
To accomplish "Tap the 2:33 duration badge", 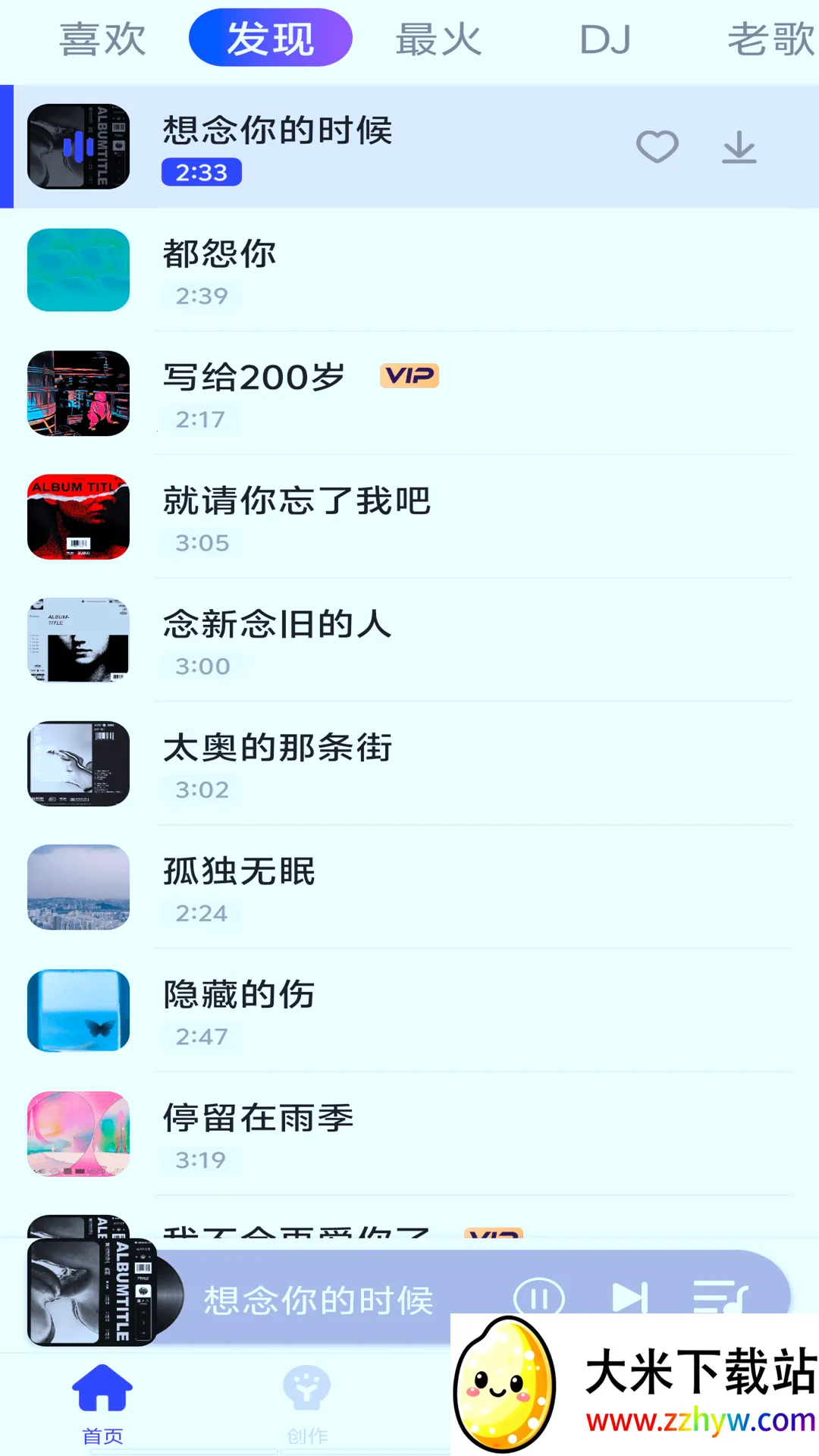I will click(202, 173).
